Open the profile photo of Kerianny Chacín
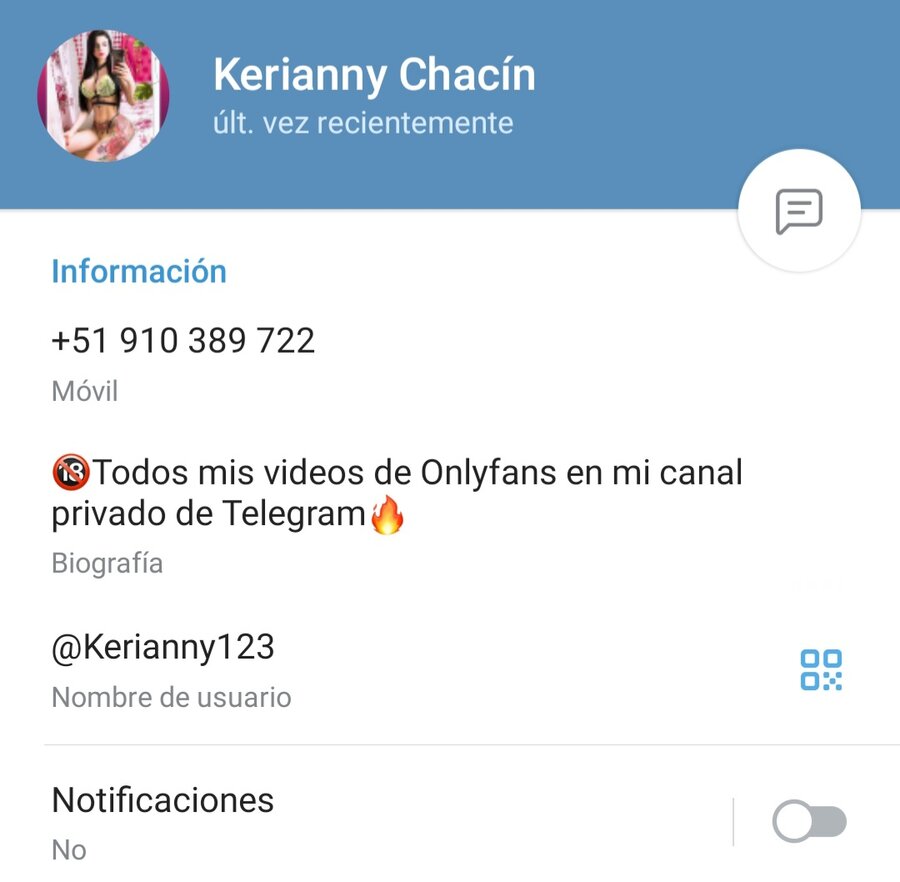 coord(103,96)
